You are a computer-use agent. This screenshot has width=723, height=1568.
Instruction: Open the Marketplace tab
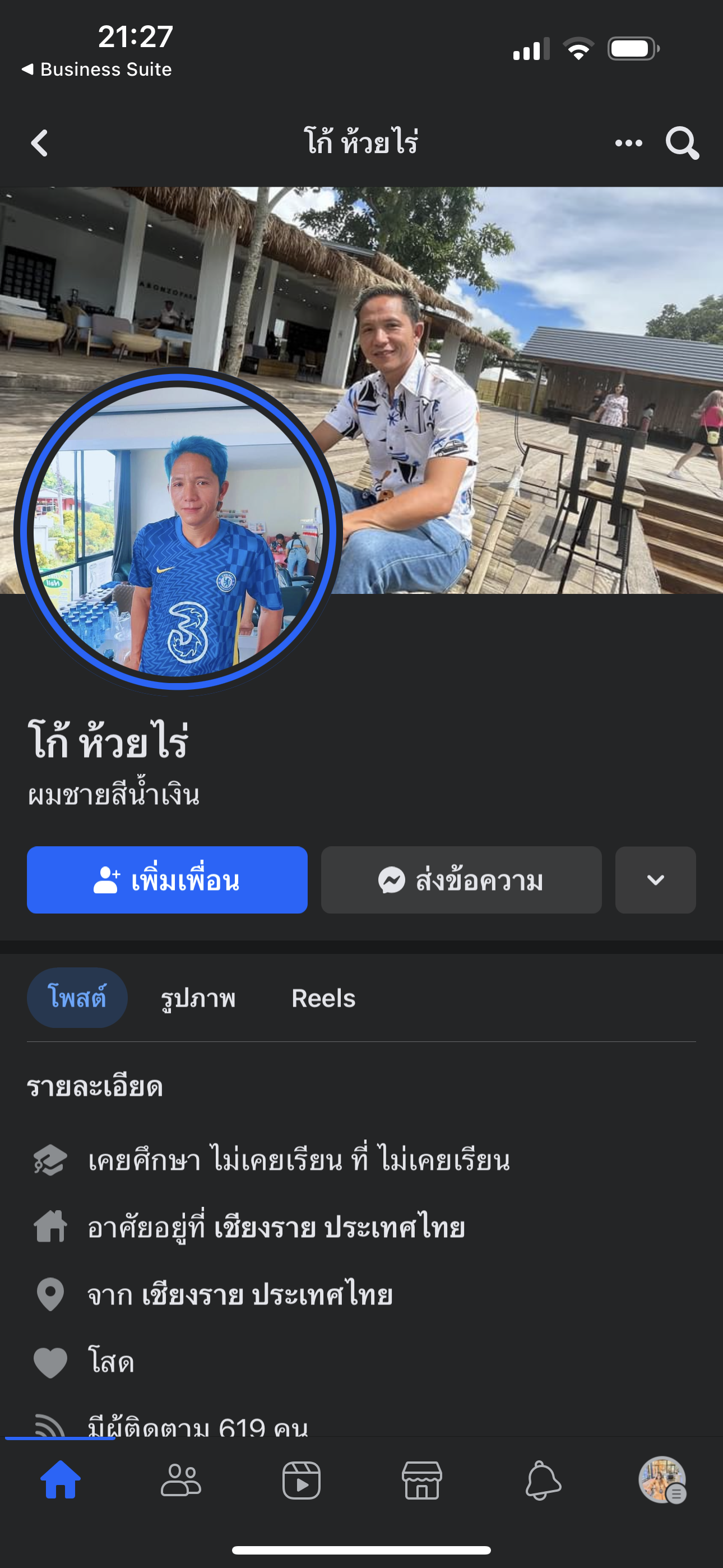pos(421,1480)
